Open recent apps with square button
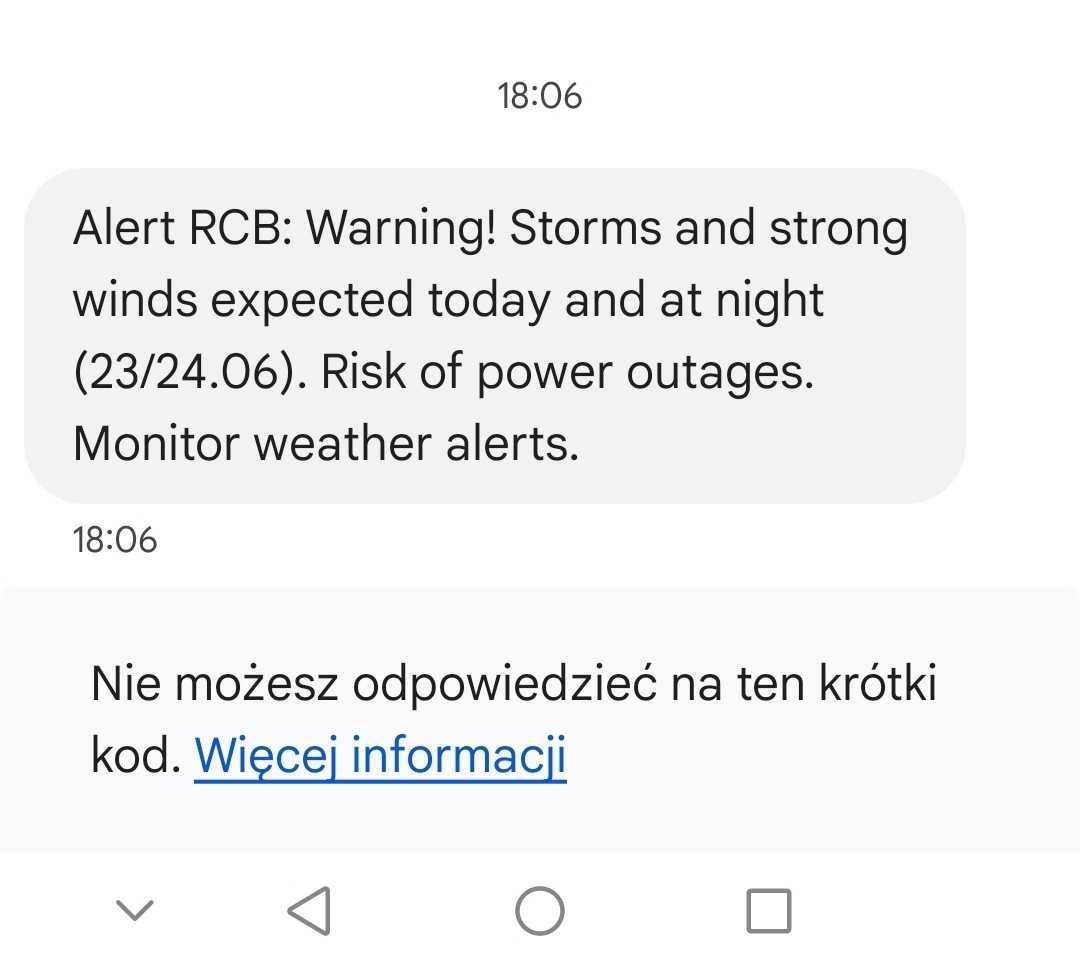This screenshot has width=1080, height=970. [769, 911]
